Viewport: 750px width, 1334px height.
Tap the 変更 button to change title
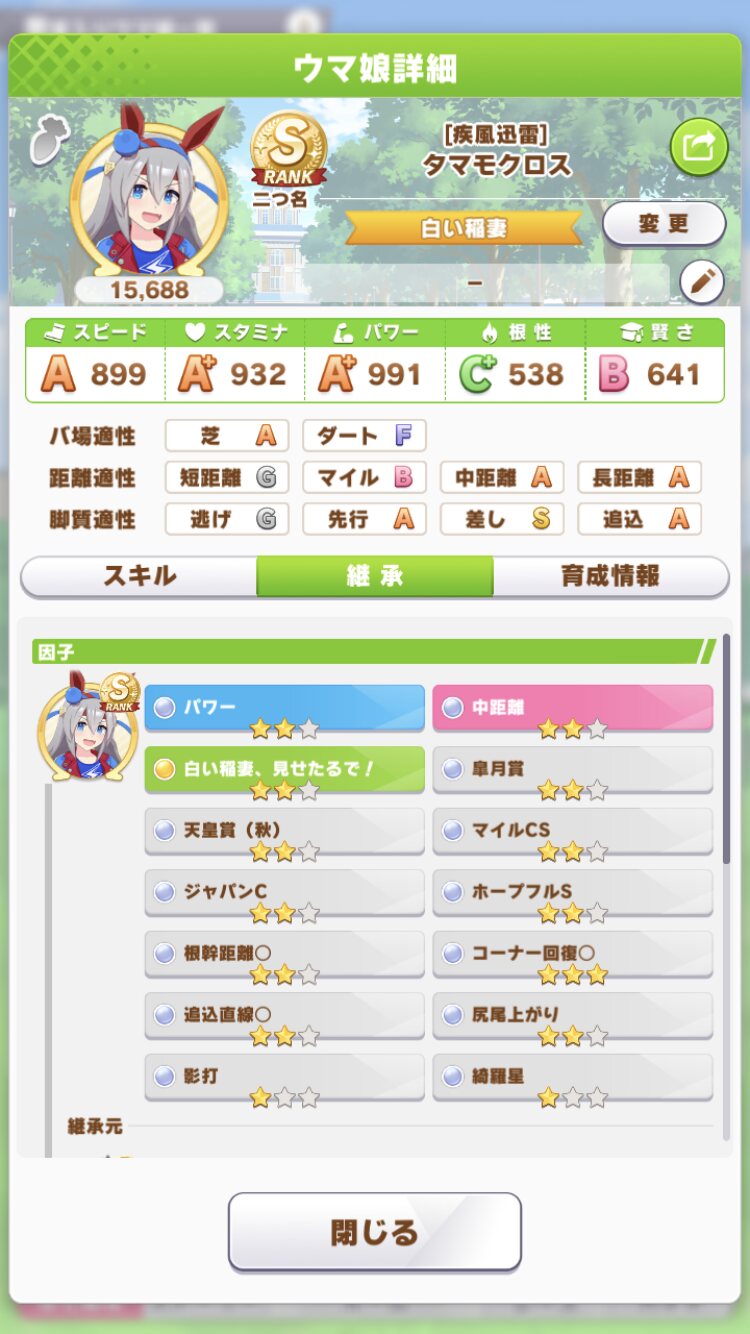tap(663, 223)
